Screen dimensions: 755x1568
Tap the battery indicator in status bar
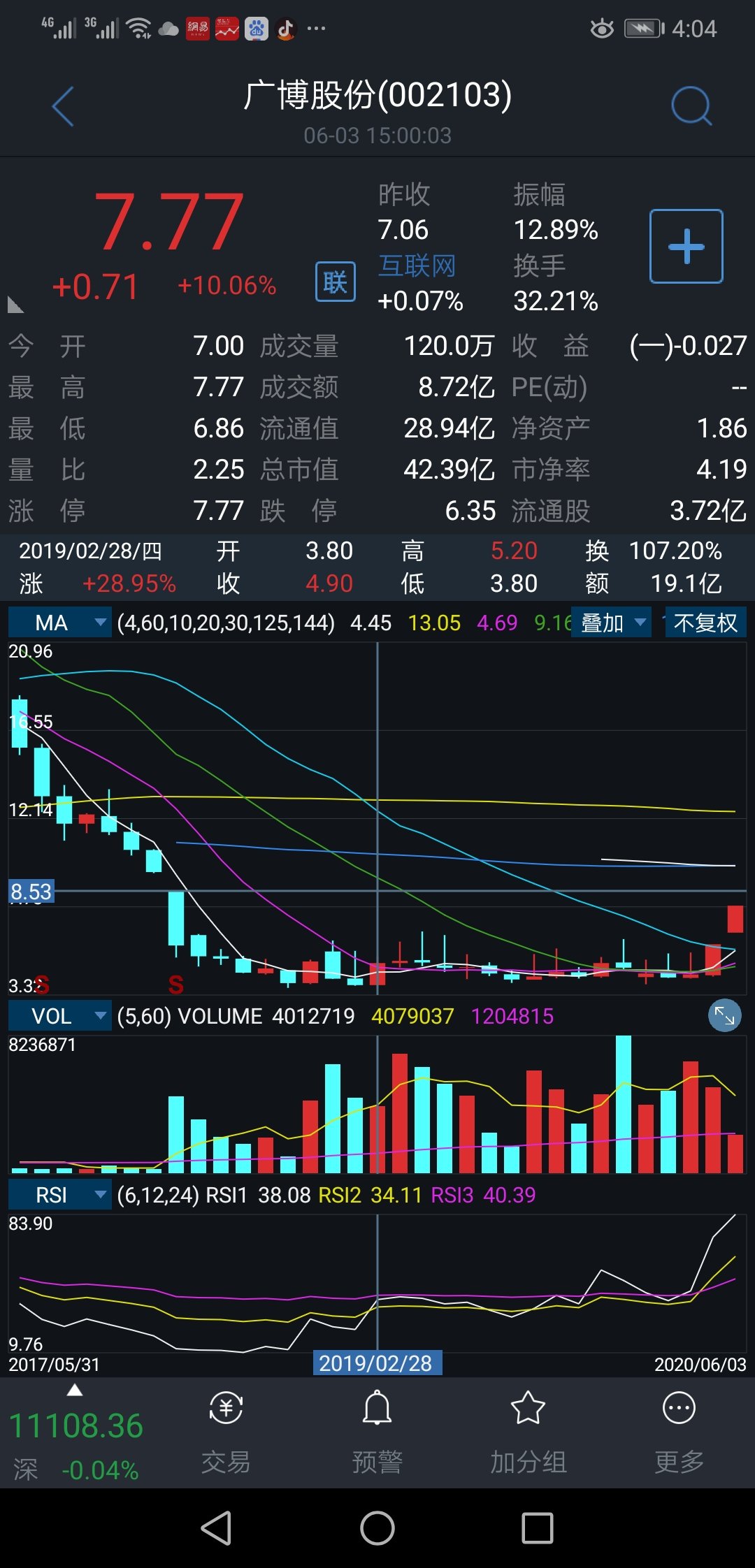pyautogui.click(x=640, y=28)
